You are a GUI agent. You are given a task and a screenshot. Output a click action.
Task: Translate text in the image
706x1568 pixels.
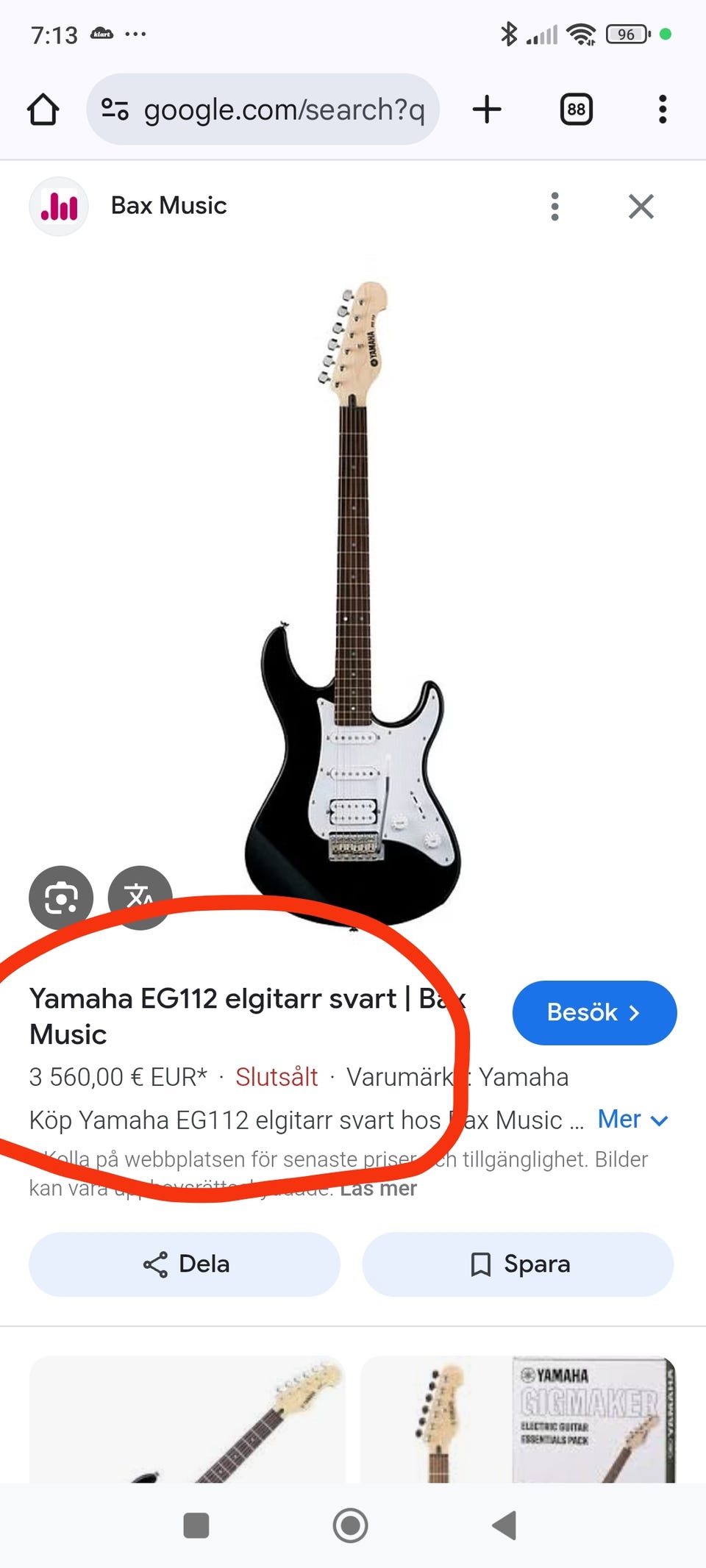[x=140, y=898]
